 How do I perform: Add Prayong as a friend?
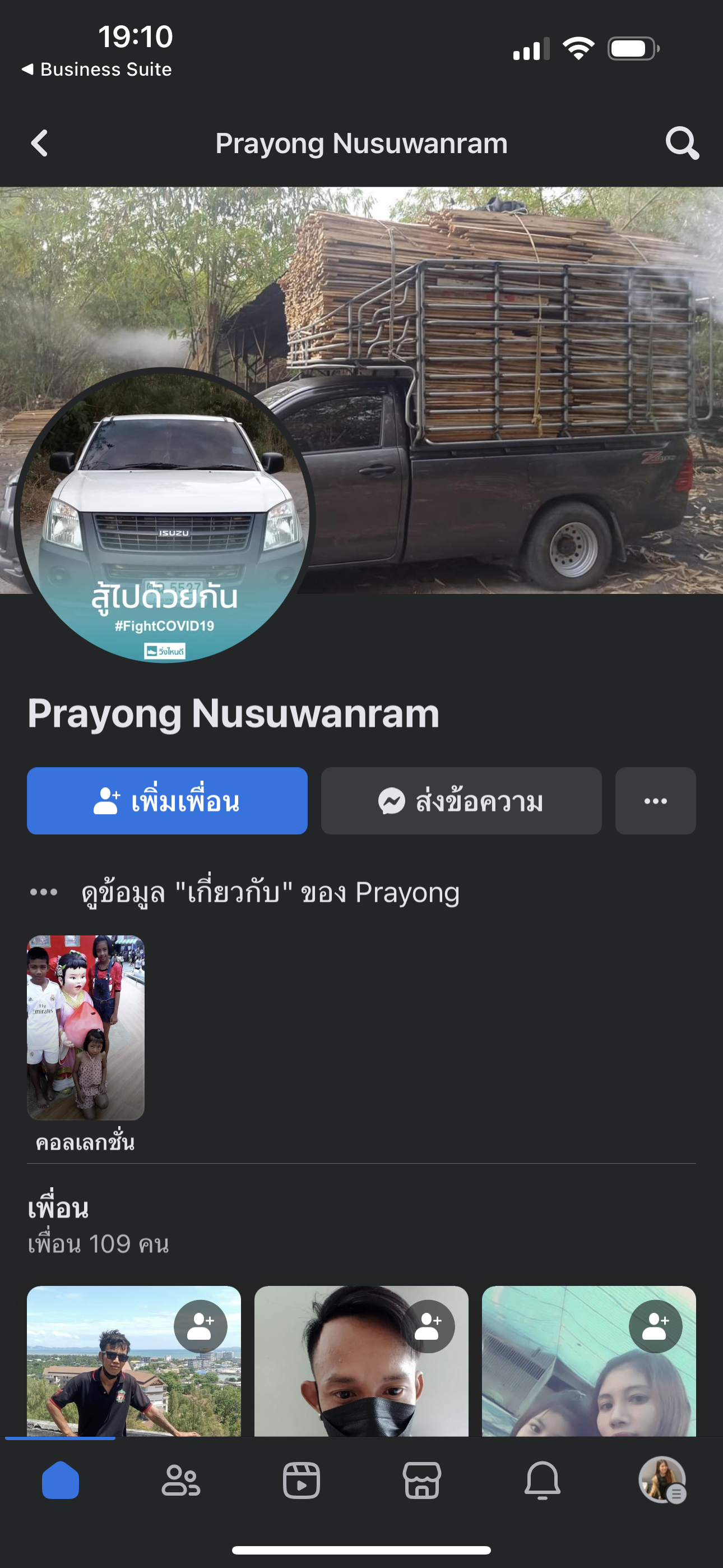tap(167, 801)
